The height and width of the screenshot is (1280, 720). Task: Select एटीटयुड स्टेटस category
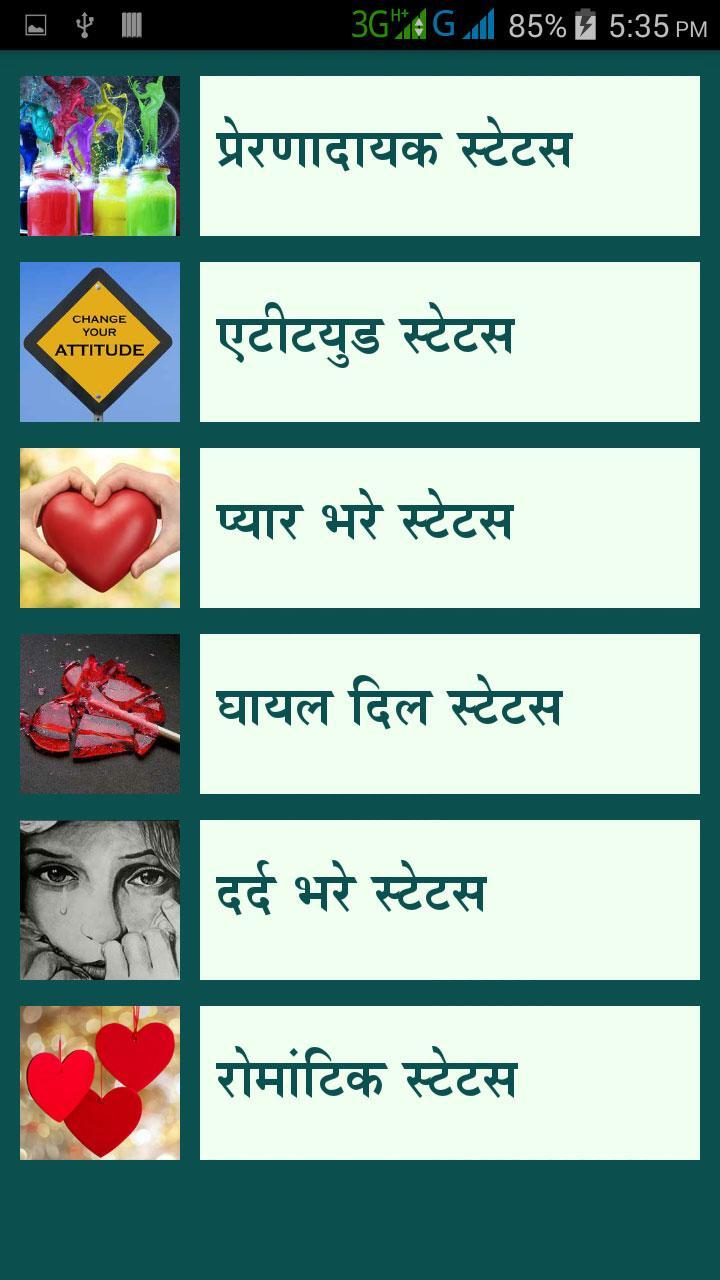point(449,342)
